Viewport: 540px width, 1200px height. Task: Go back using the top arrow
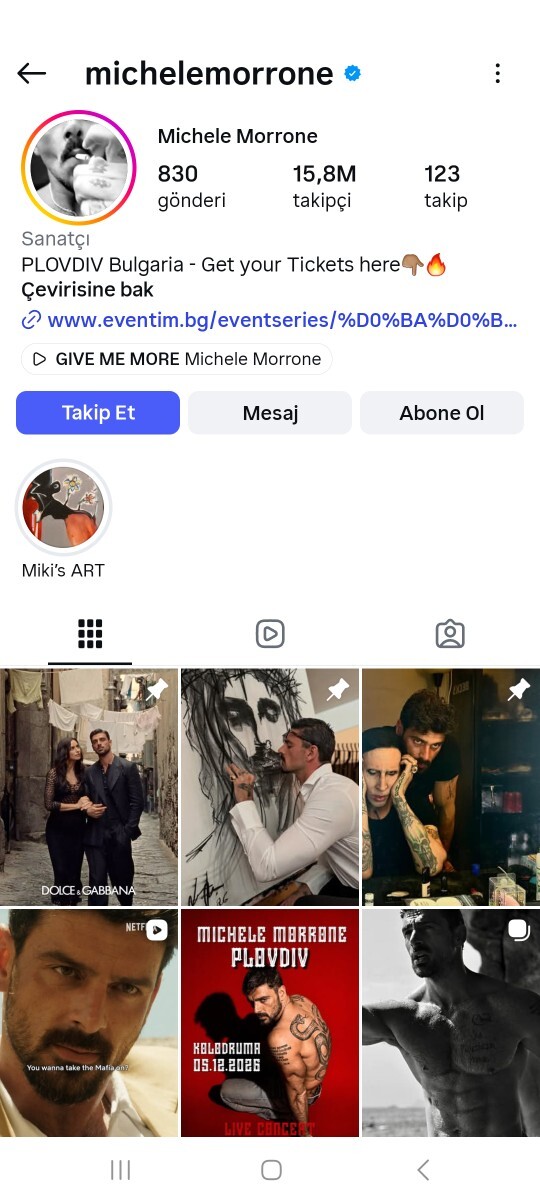[x=32, y=73]
